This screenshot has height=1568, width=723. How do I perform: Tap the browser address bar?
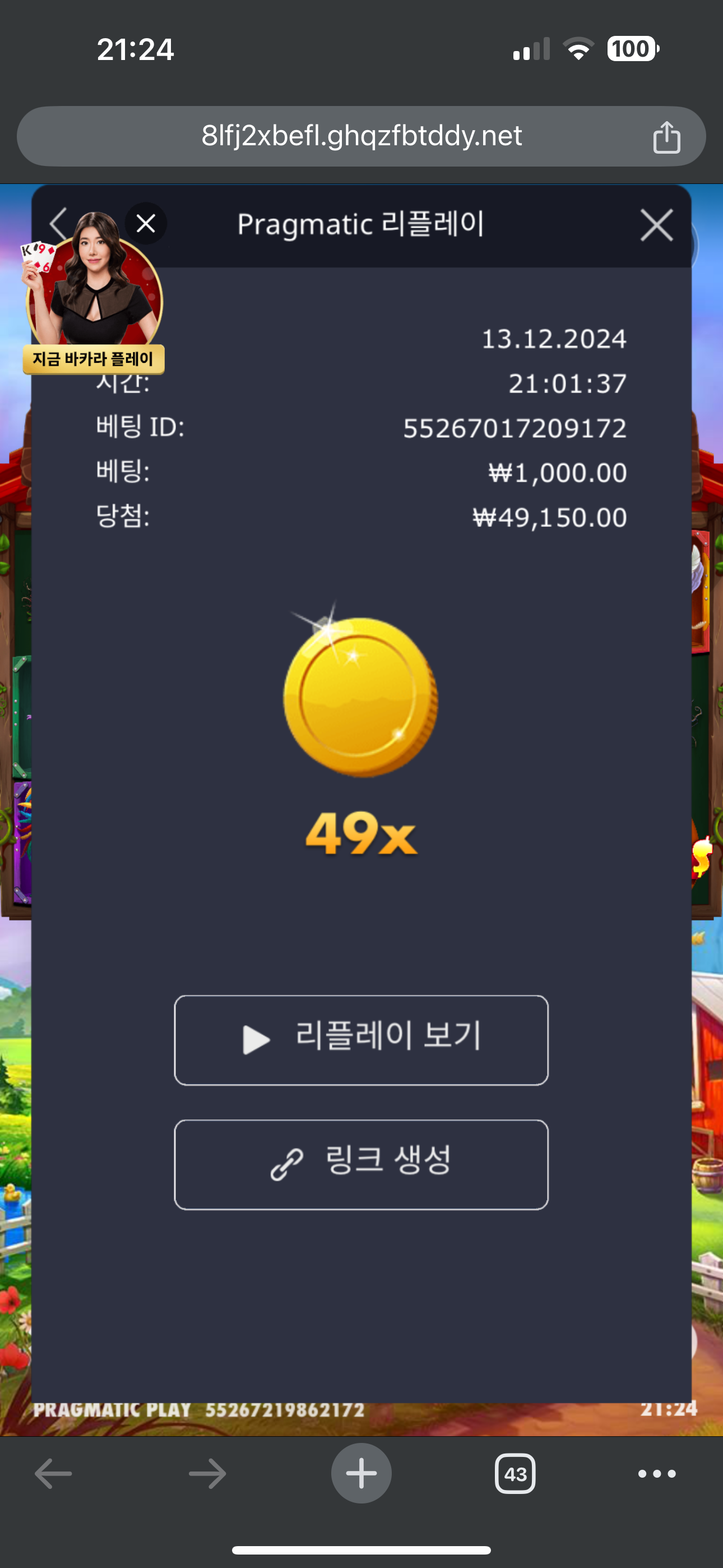coord(361,136)
